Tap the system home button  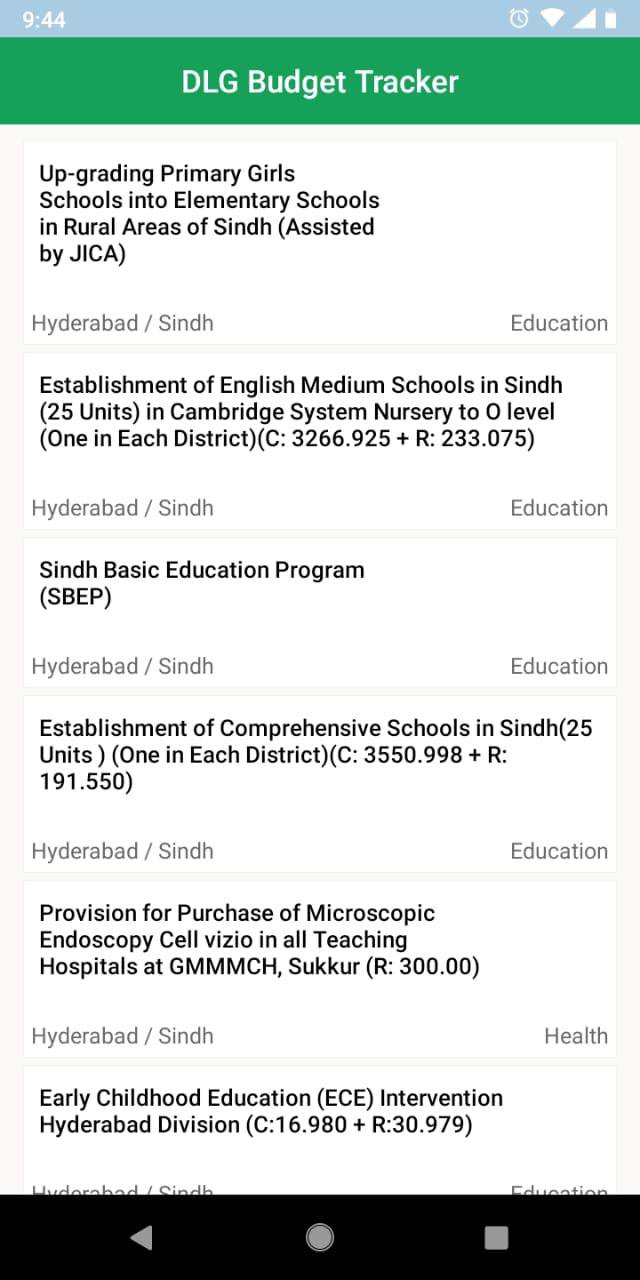(x=320, y=1238)
